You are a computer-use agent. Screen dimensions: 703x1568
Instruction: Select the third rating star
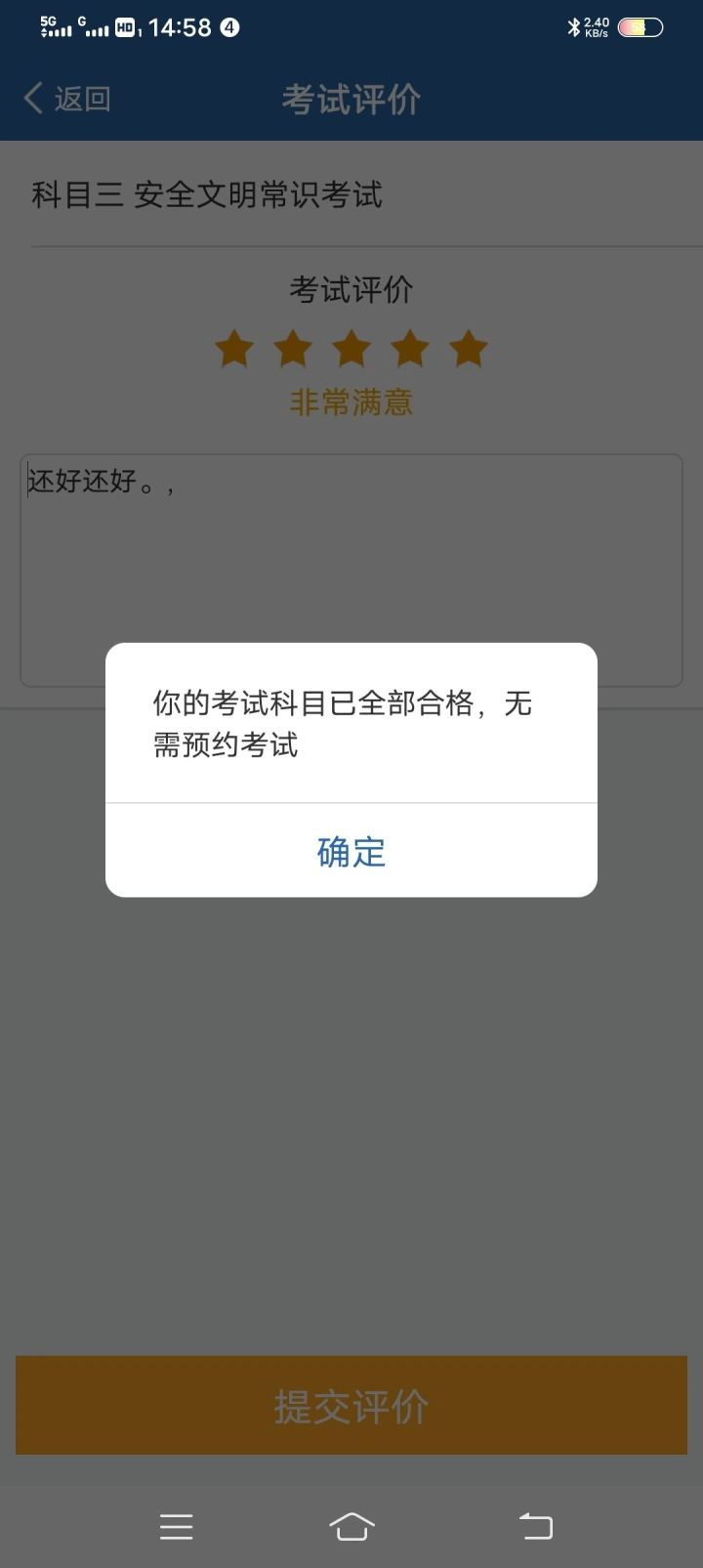pyautogui.click(x=351, y=348)
